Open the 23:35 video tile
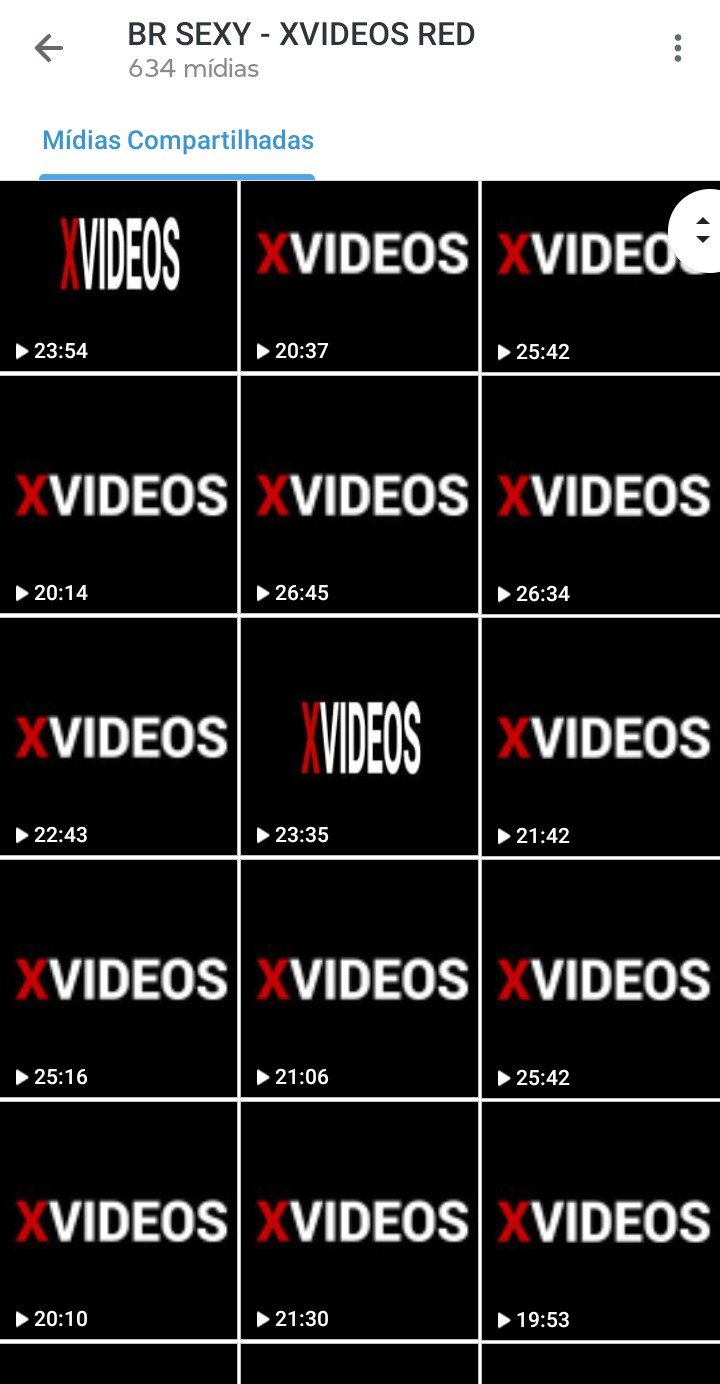This screenshot has height=1384, width=720. pyautogui.click(x=360, y=737)
